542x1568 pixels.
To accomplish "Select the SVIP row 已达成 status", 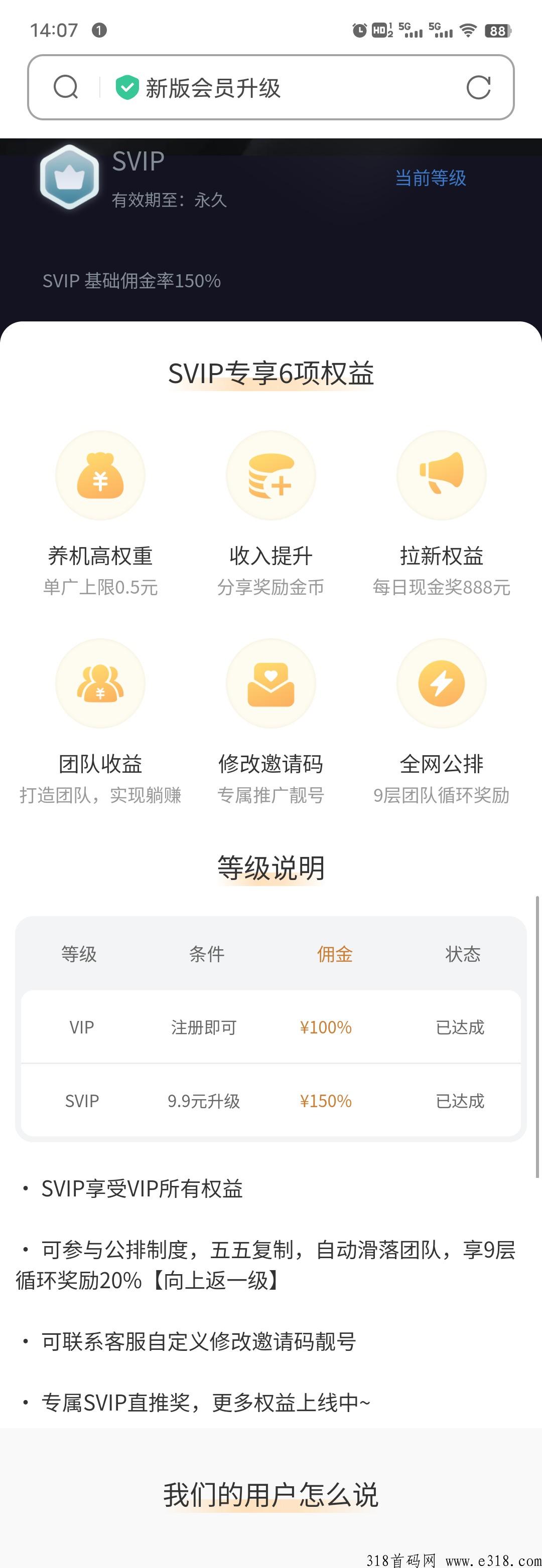I will [x=460, y=1101].
